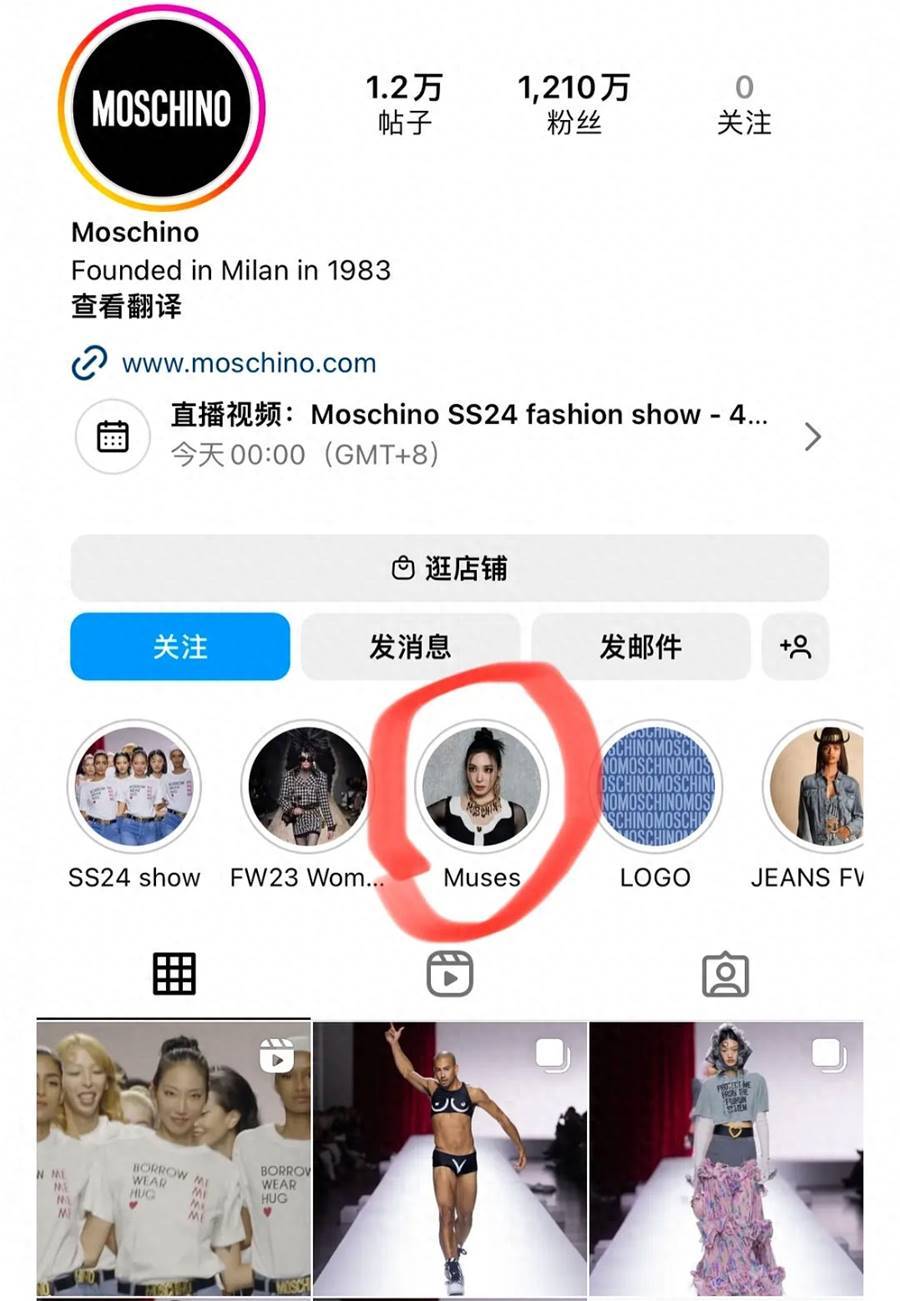The image size is (900, 1301).
Task: Send a message via 发消息
Action: point(410,647)
